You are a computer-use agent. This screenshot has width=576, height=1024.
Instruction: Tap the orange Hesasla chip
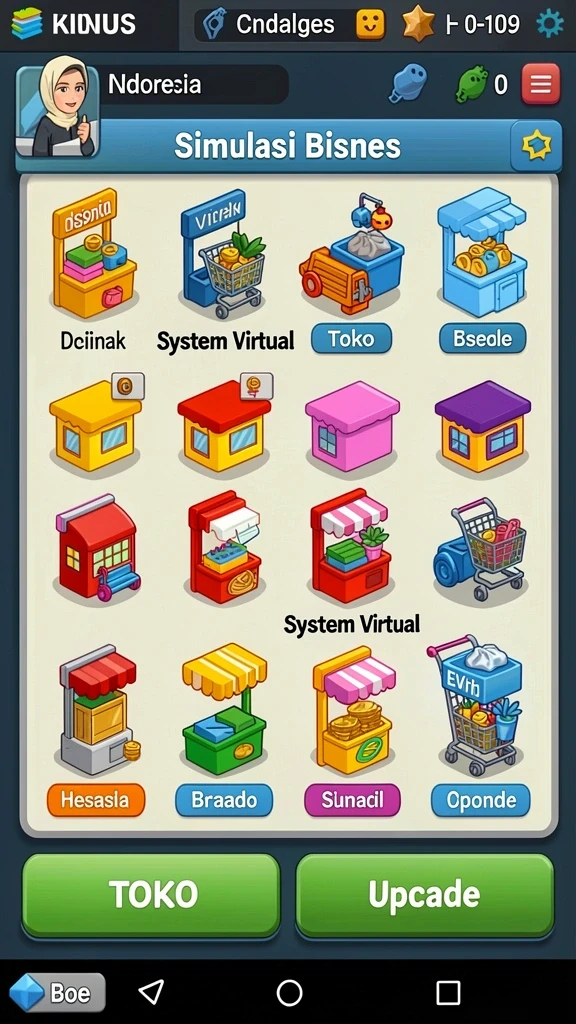[96, 800]
